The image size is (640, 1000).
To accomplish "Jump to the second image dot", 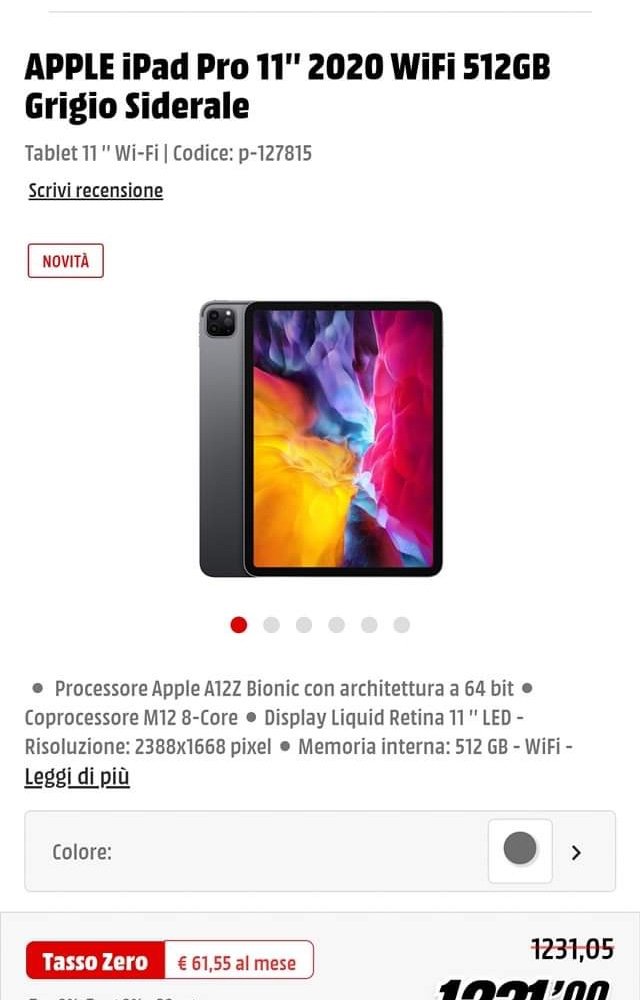I will [x=271, y=625].
